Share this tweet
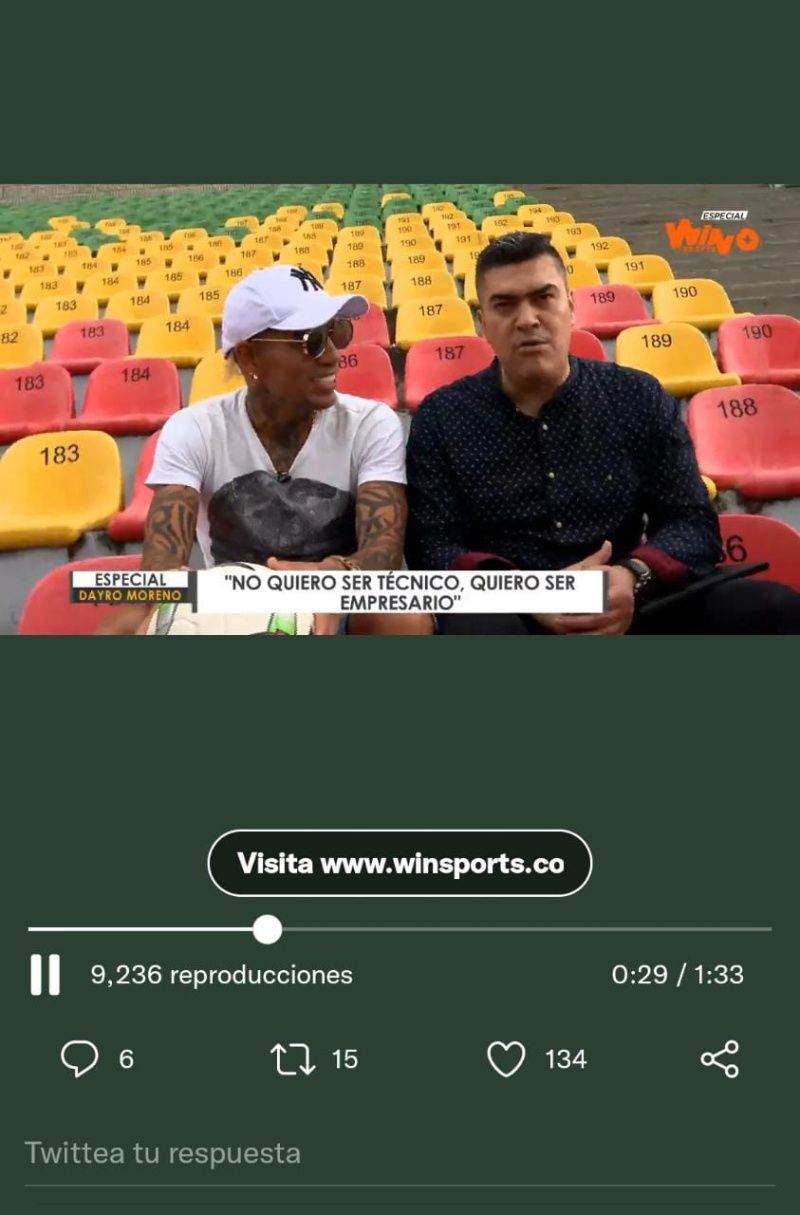The height and width of the screenshot is (1215, 800). pos(719,1059)
